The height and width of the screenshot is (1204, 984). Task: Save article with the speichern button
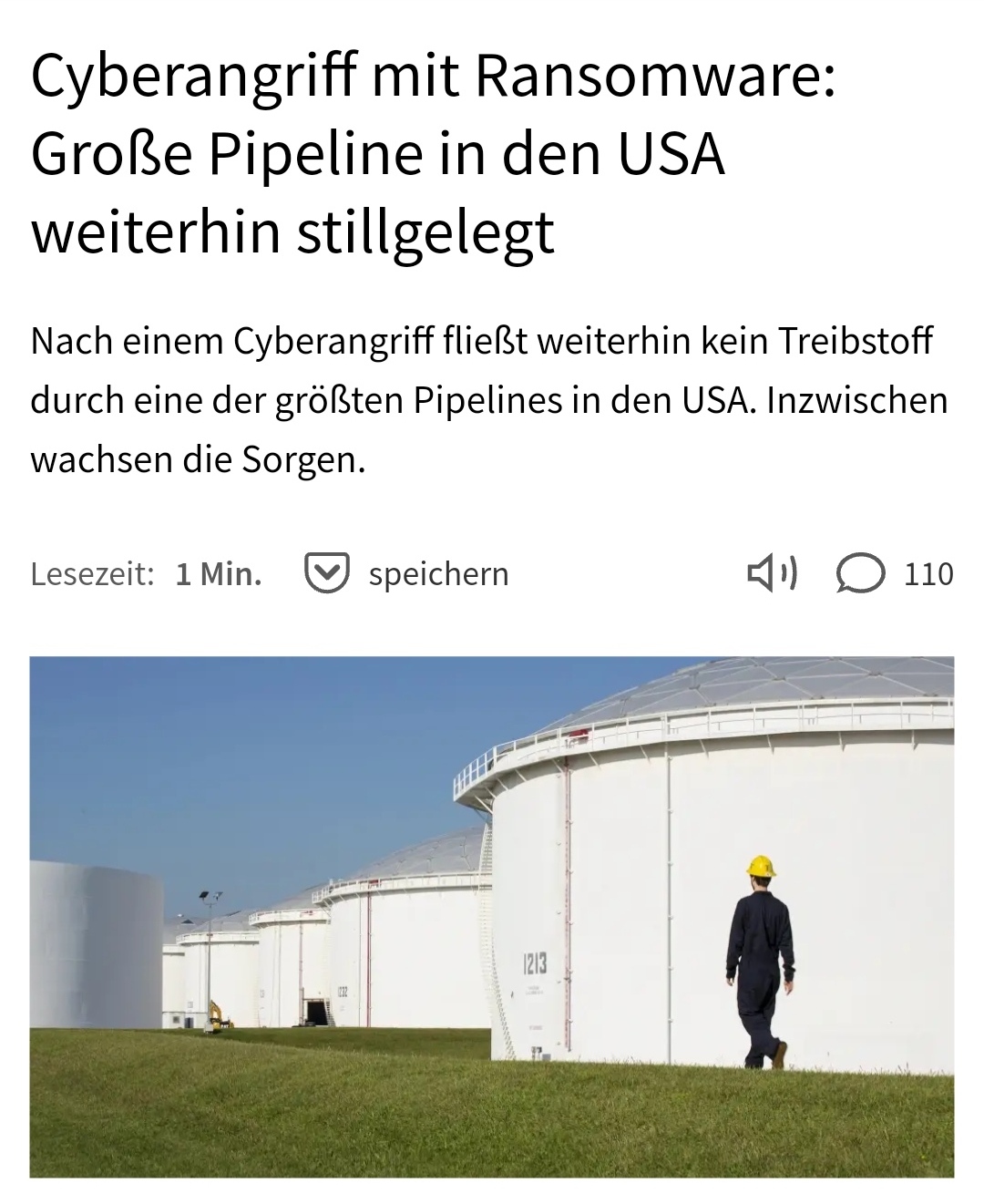(x=407, y=574)
